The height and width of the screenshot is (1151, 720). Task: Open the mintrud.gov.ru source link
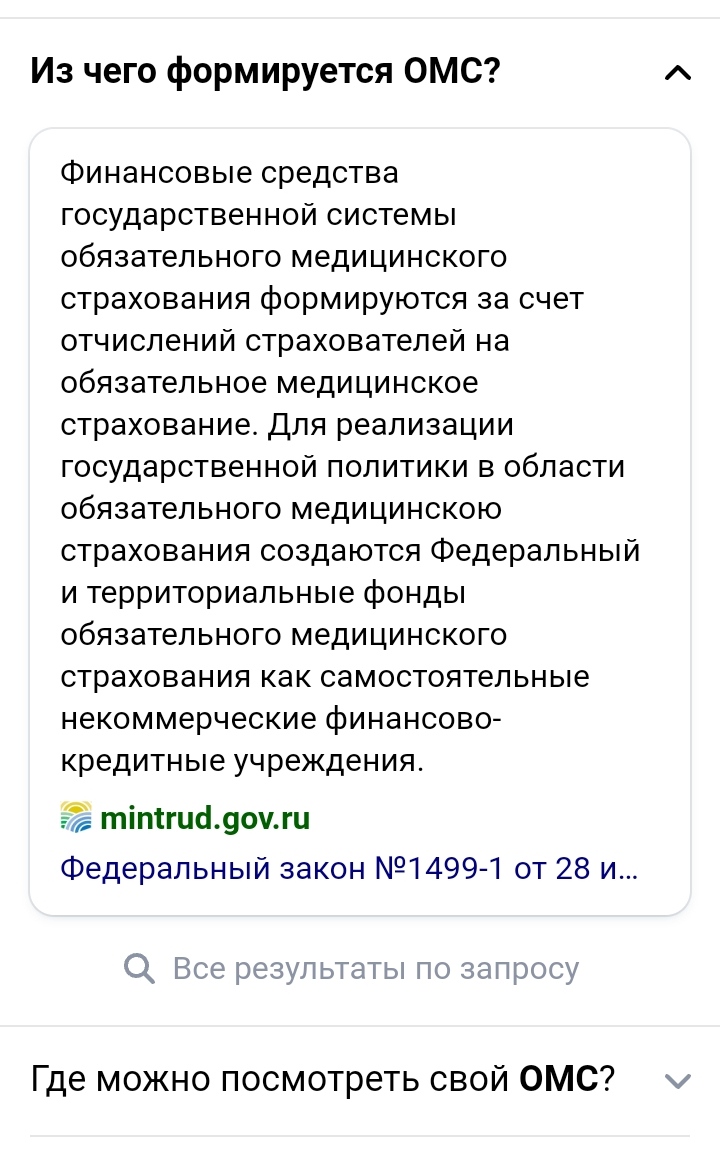[205, 819]
